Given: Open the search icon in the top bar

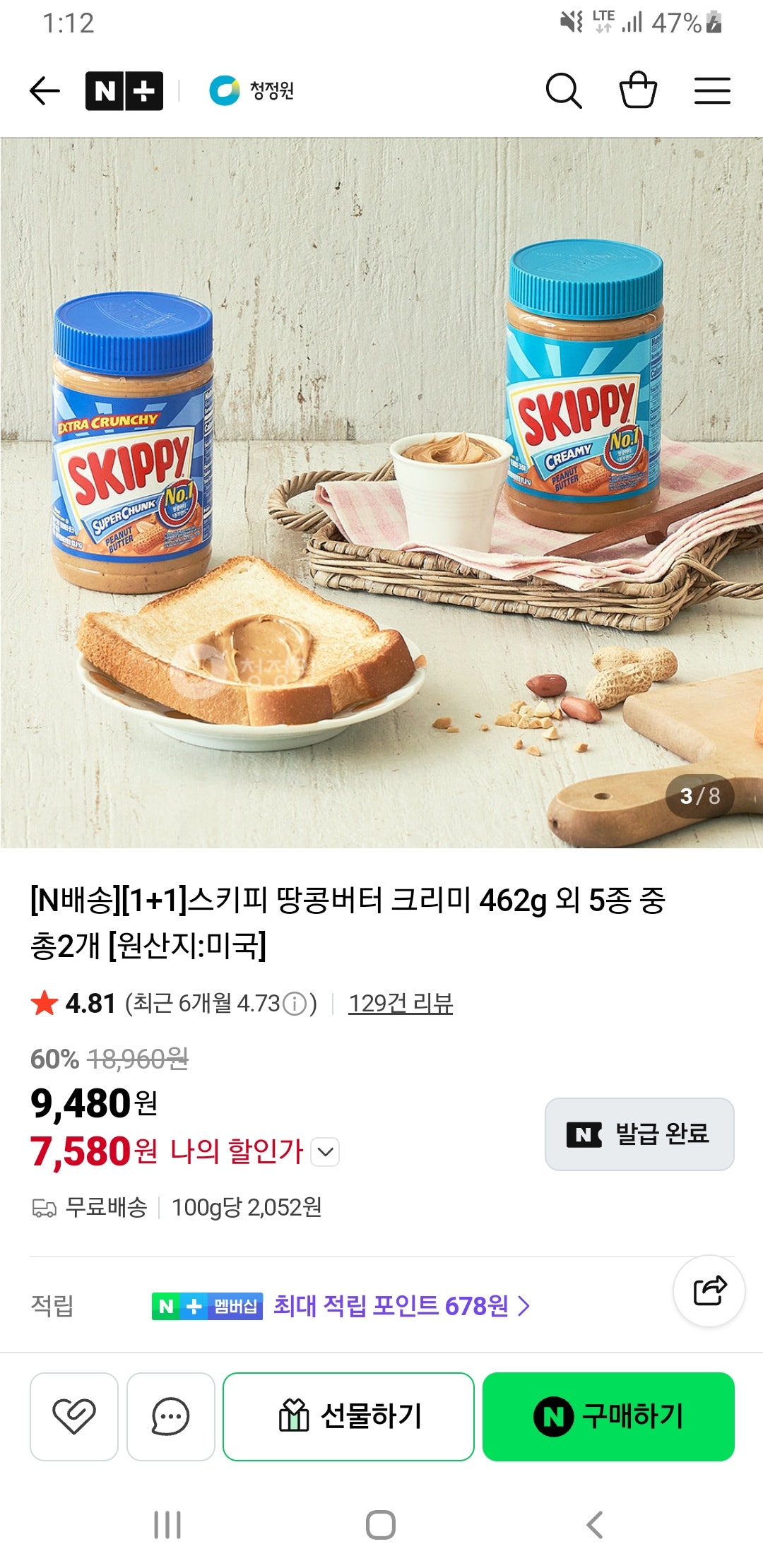Looking at the screenshot, I should coord(563,90).
